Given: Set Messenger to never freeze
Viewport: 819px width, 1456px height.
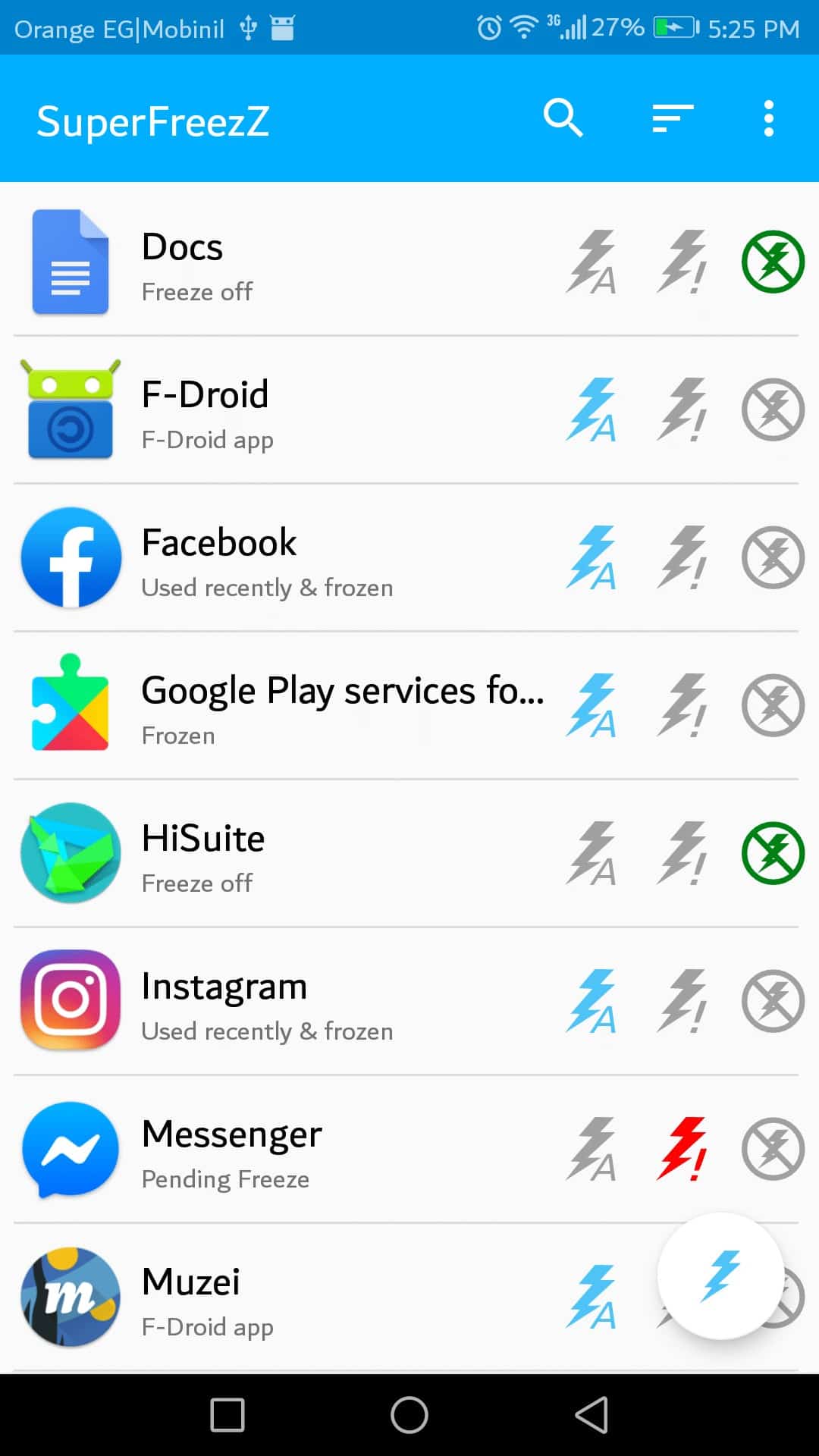Looking at the screenshot, I should point(773,1150).
